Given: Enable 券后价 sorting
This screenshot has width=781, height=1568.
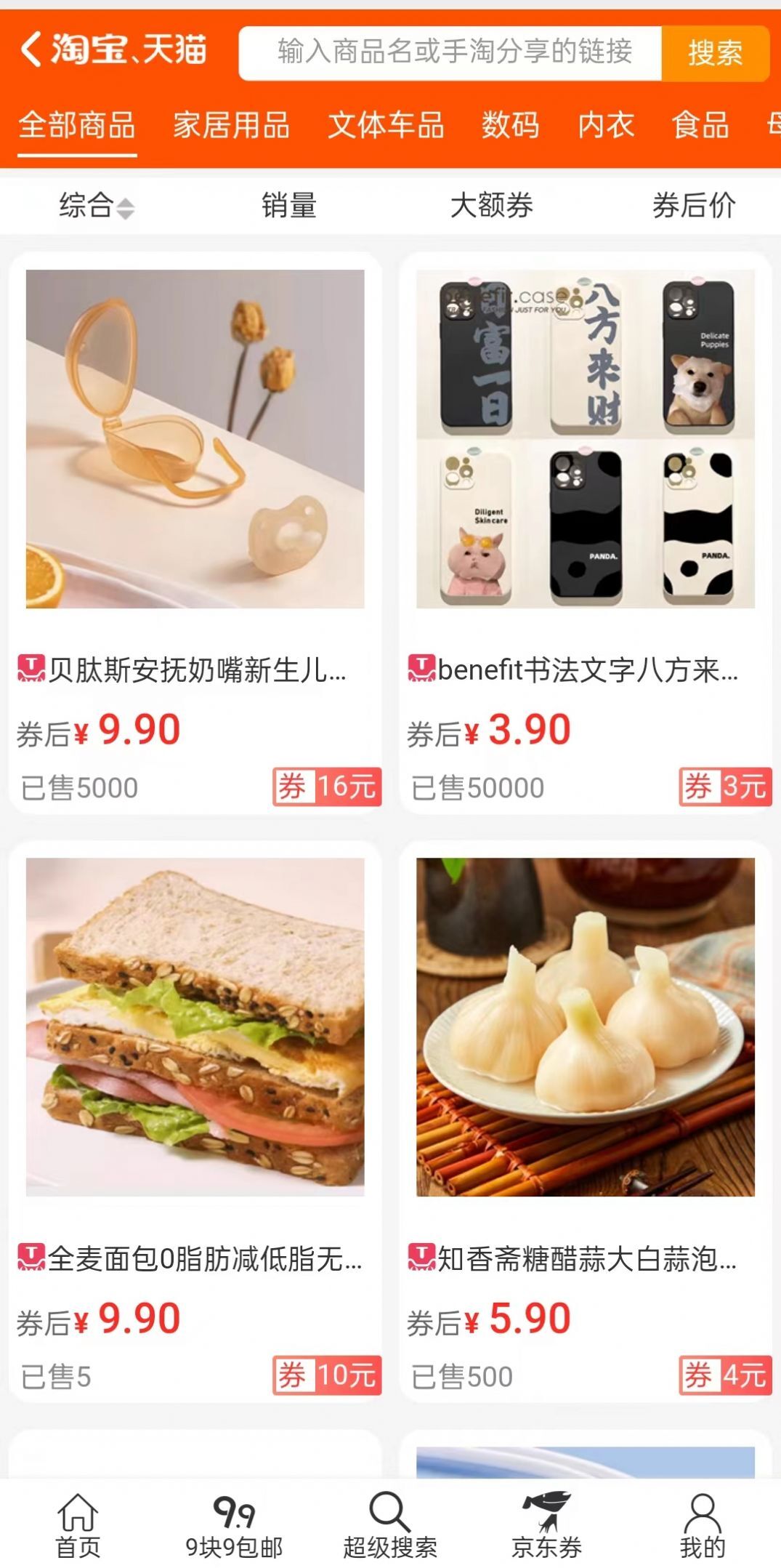Looking at the screenshot, I should (x=695, y=206).
